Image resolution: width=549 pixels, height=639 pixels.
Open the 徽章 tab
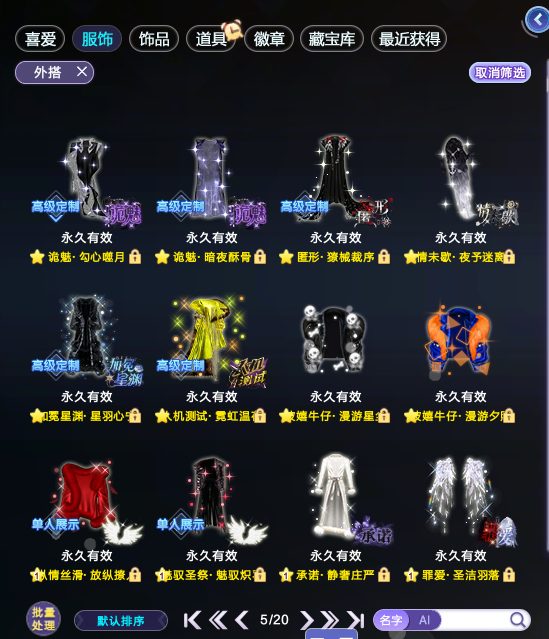[269, 39]
